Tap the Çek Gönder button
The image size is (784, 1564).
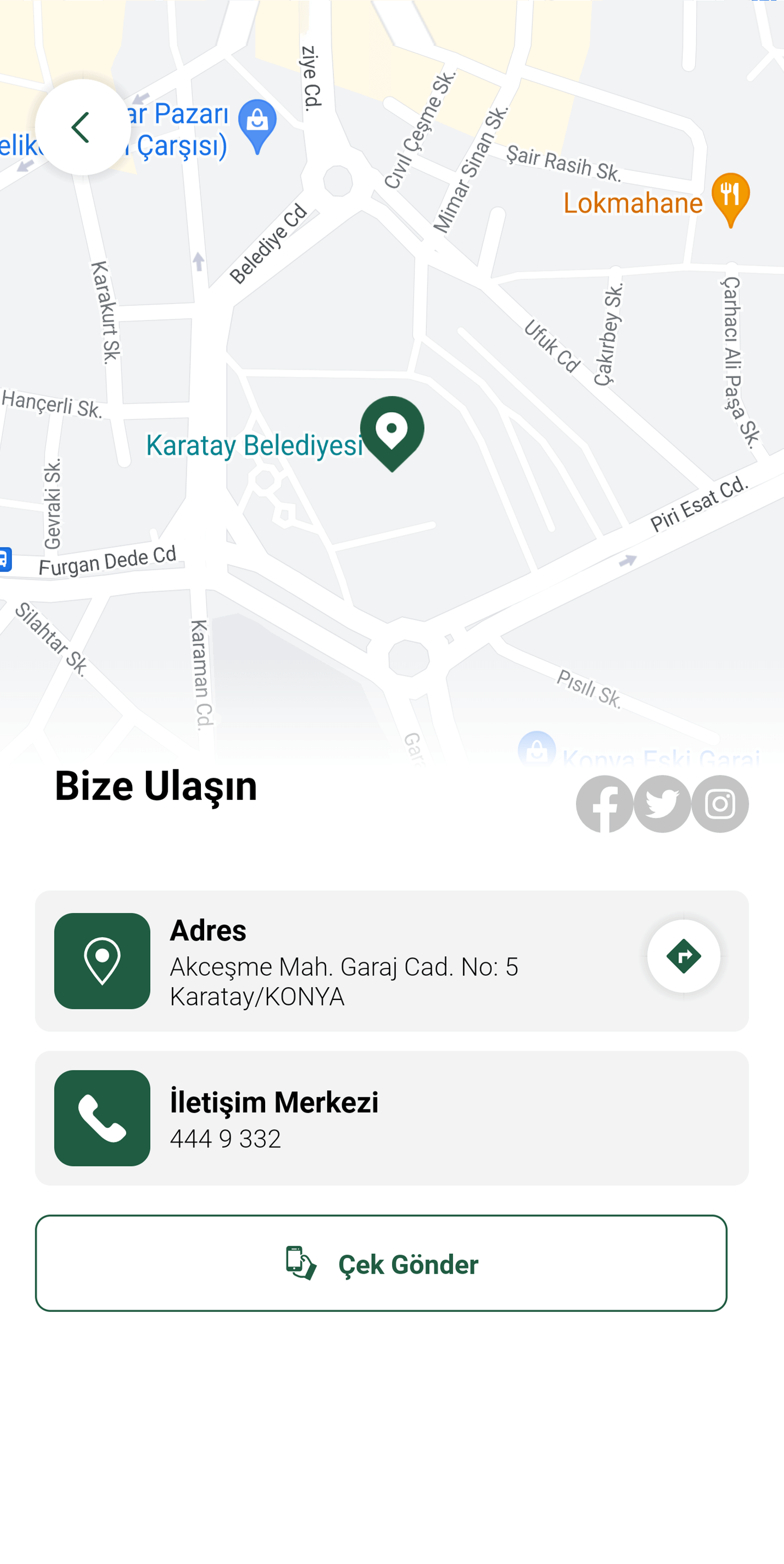pos(381,1263)
